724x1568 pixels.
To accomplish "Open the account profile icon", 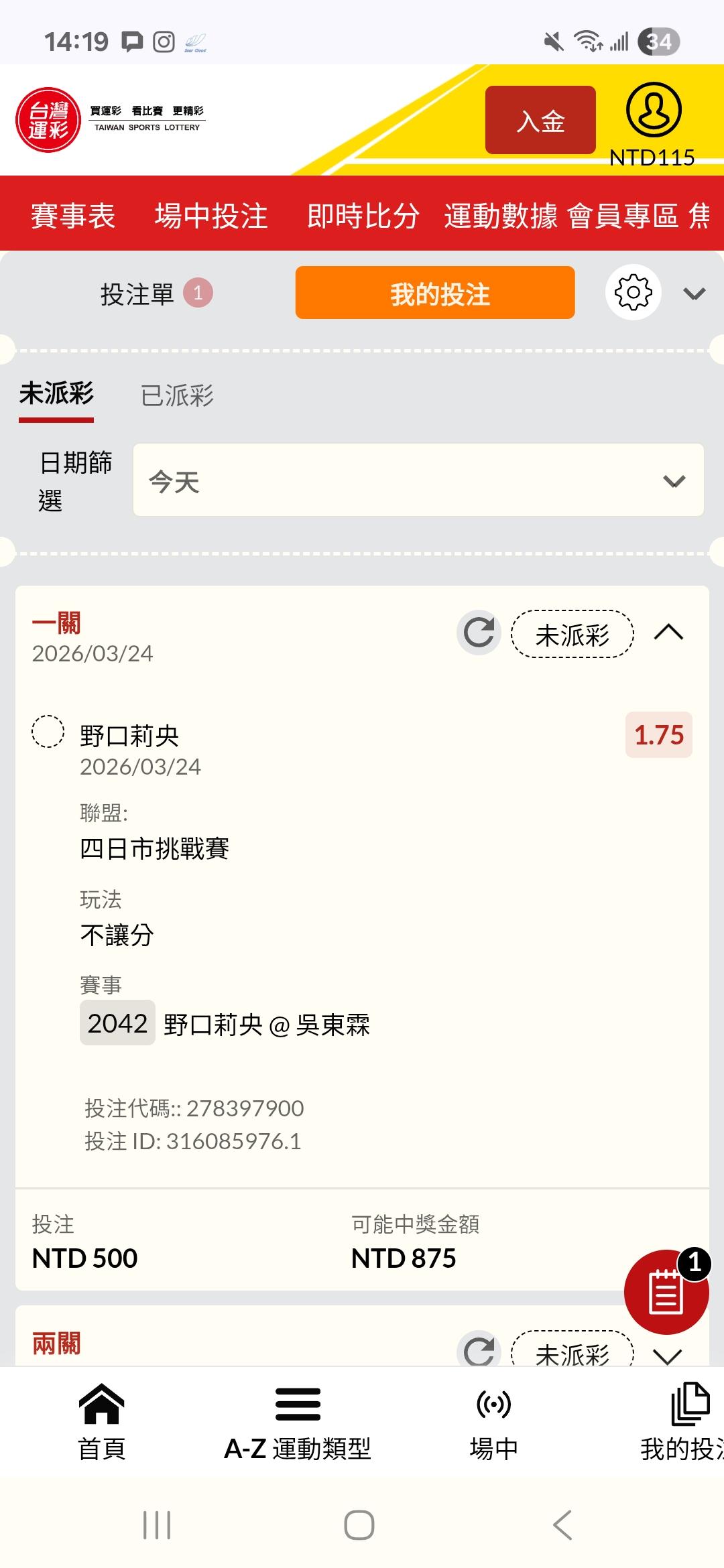I will tap(654, 111).
